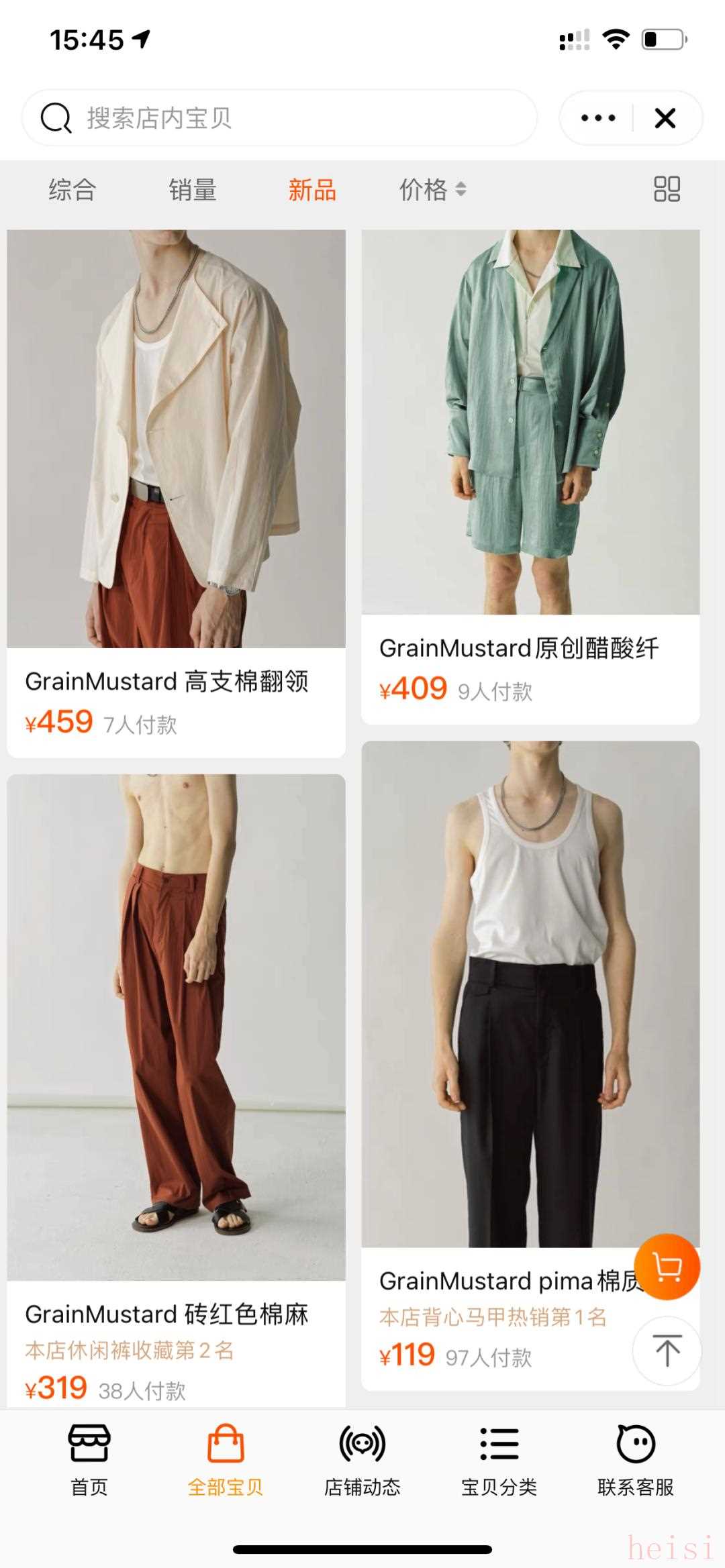This screenshot has width=725, height=1568.
Task: Toggle the grid layout view icon
Action: 667,189
